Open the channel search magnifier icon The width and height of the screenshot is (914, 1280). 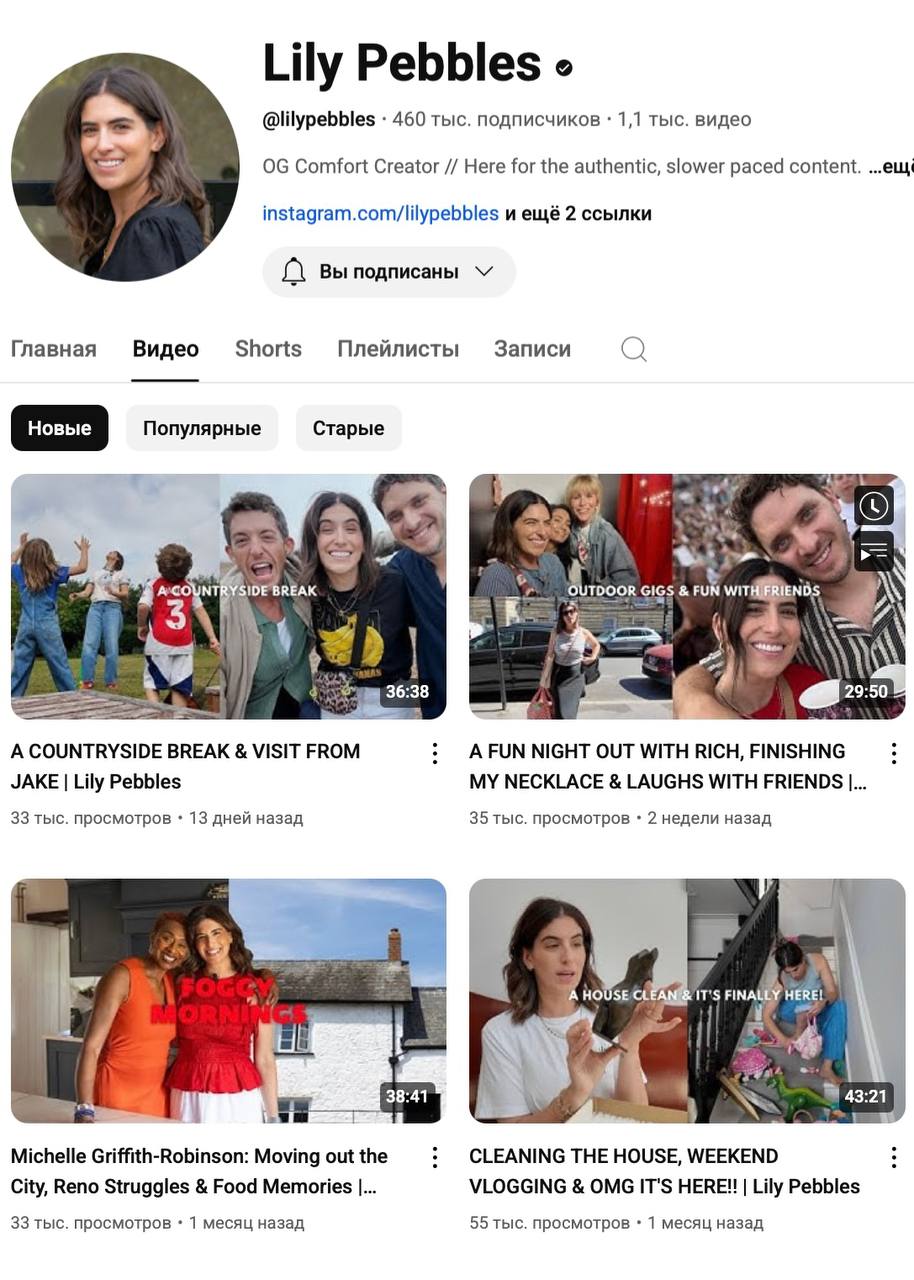click(634, 349)
